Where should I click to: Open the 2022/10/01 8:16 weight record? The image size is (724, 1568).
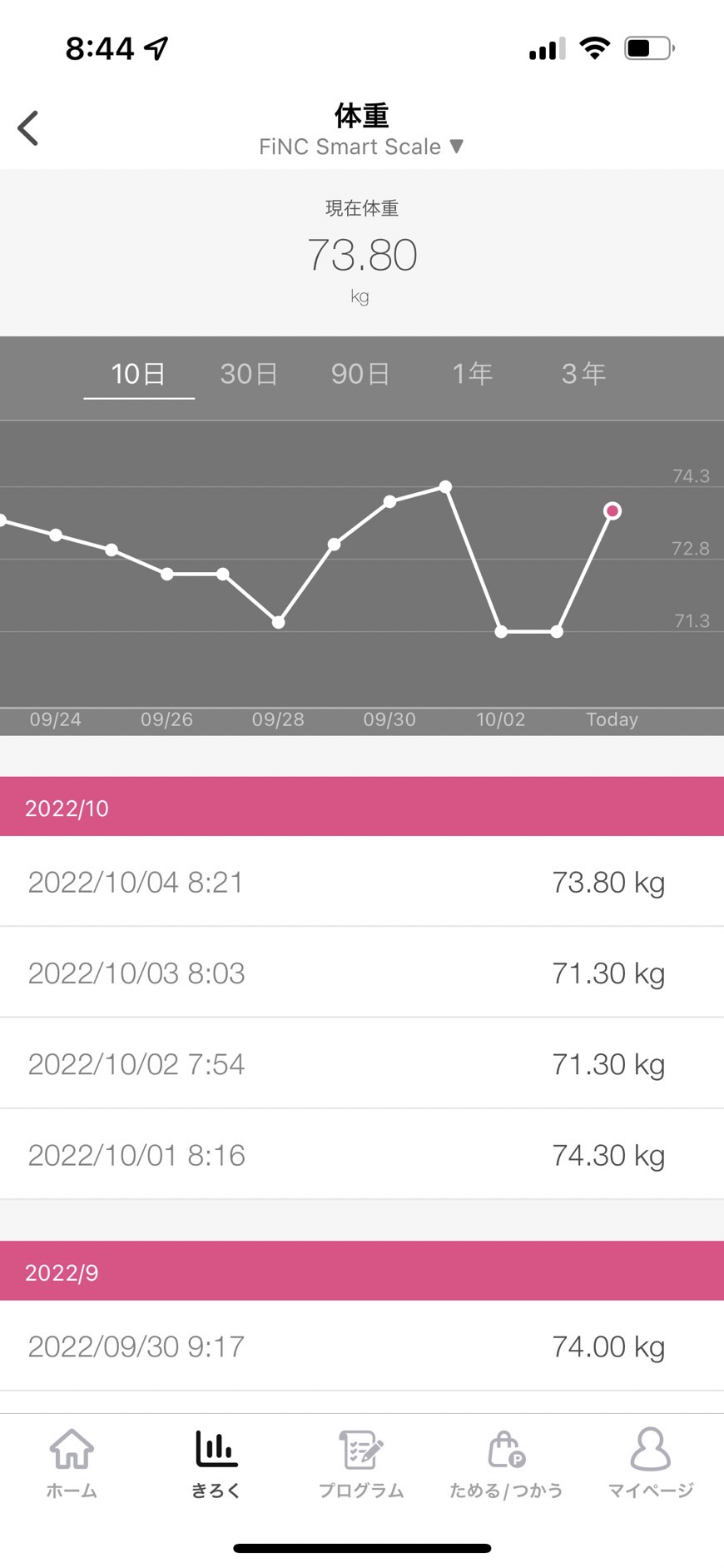pyautogui.click(x=362, y=1155)
